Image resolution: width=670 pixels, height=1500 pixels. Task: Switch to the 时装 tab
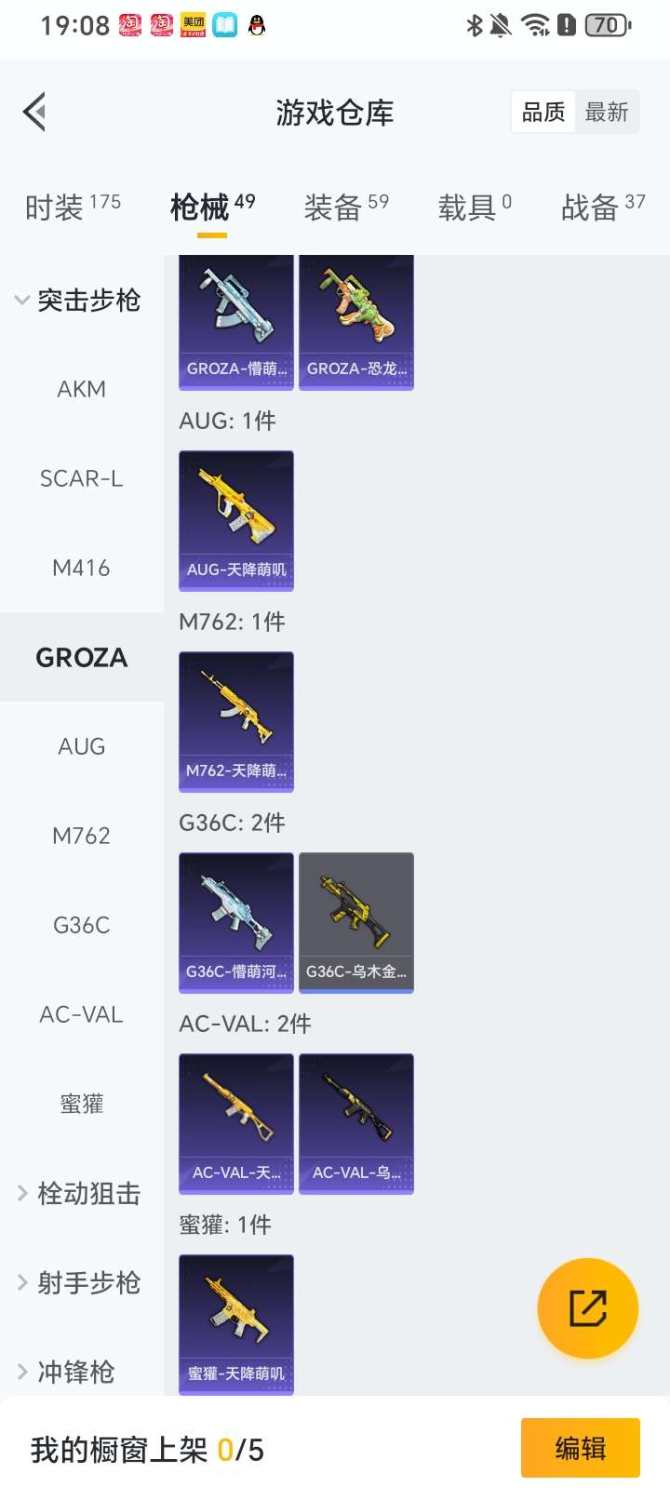pyautogui.click(x=72, y=208)
